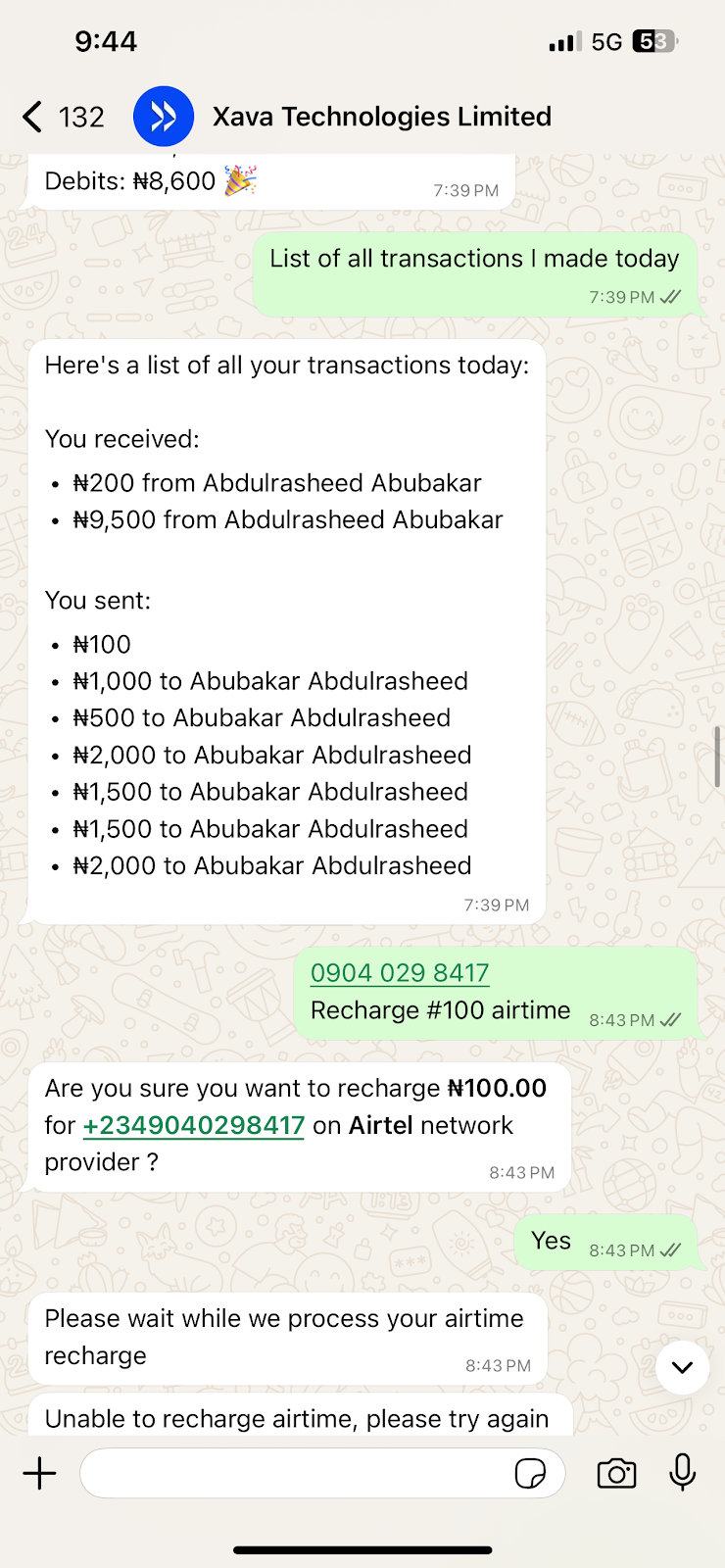Launch the camera from the chat
Viewport: 725px width, 1568px height.
tap(616, 1474)
